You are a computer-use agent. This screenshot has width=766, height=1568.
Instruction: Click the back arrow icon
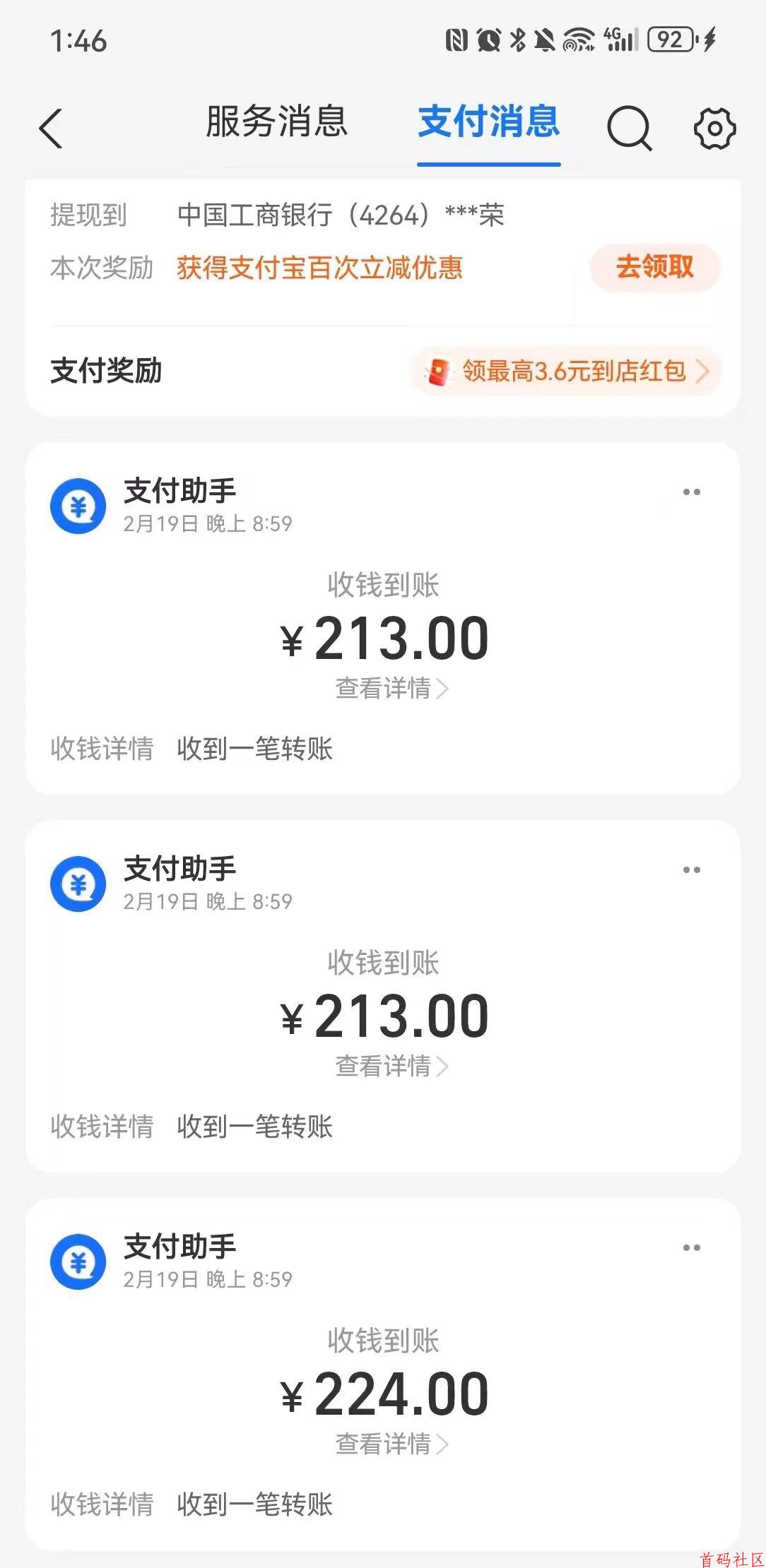coord(49,129)
